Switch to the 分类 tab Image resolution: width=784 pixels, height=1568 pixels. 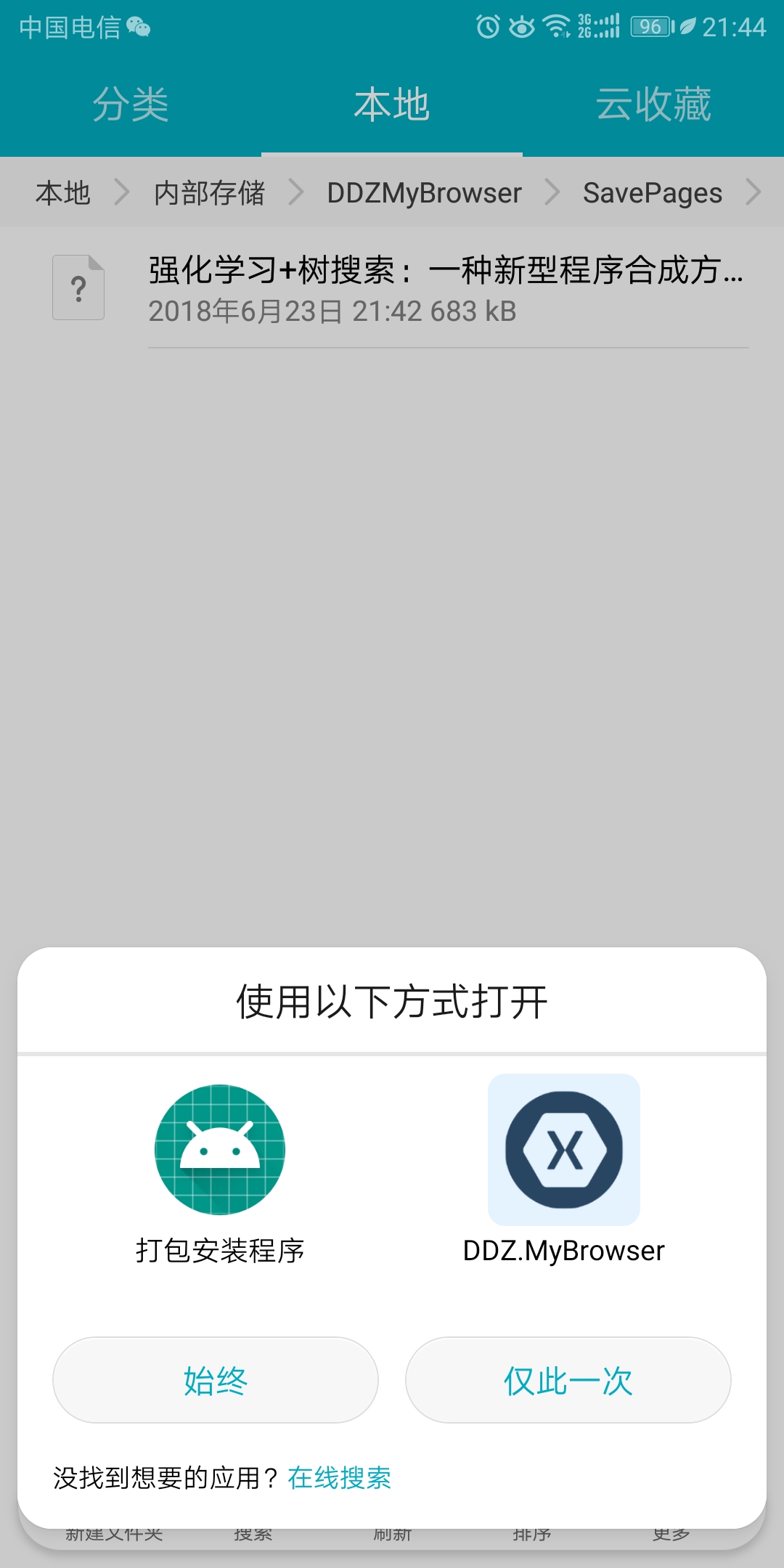(131, 105)
